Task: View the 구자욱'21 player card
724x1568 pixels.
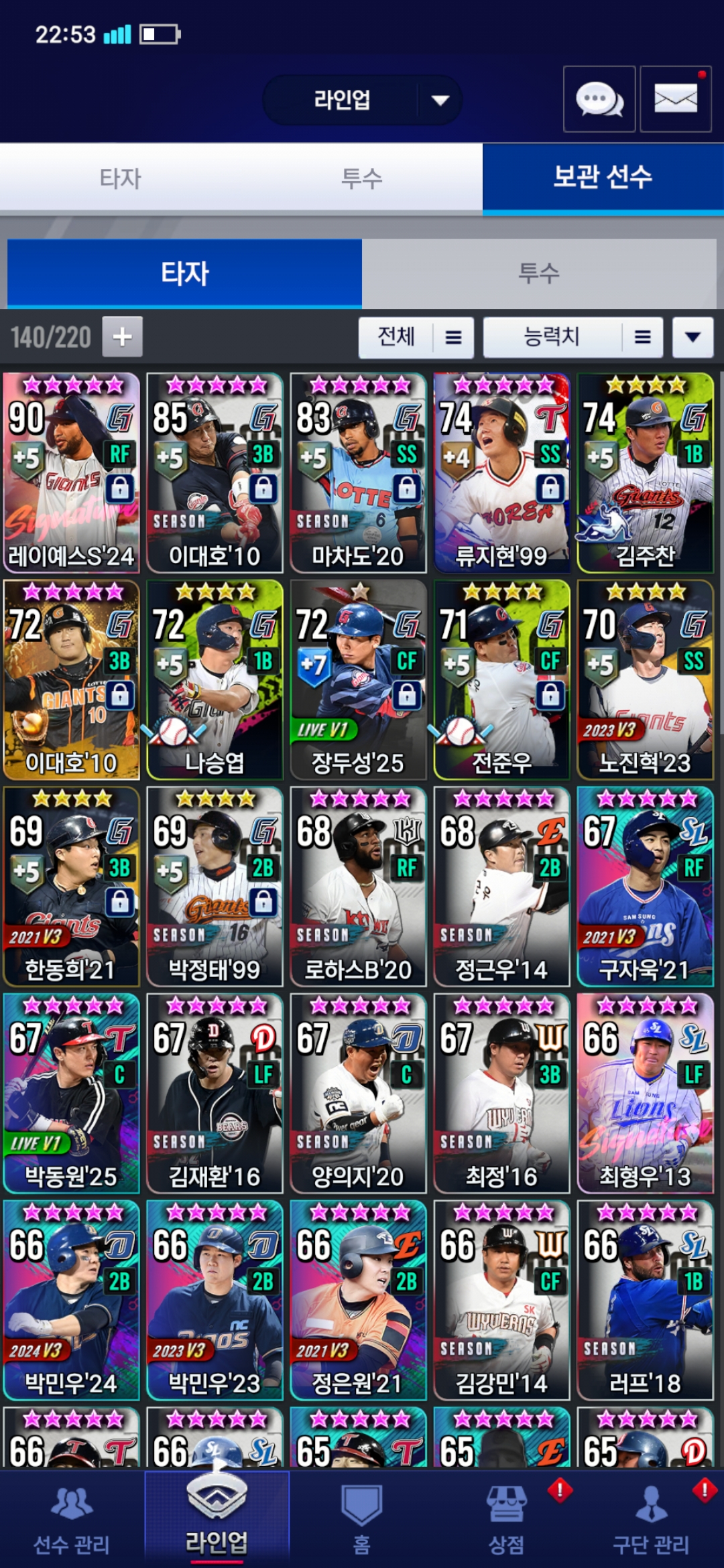Action: [x=646, y=887]
